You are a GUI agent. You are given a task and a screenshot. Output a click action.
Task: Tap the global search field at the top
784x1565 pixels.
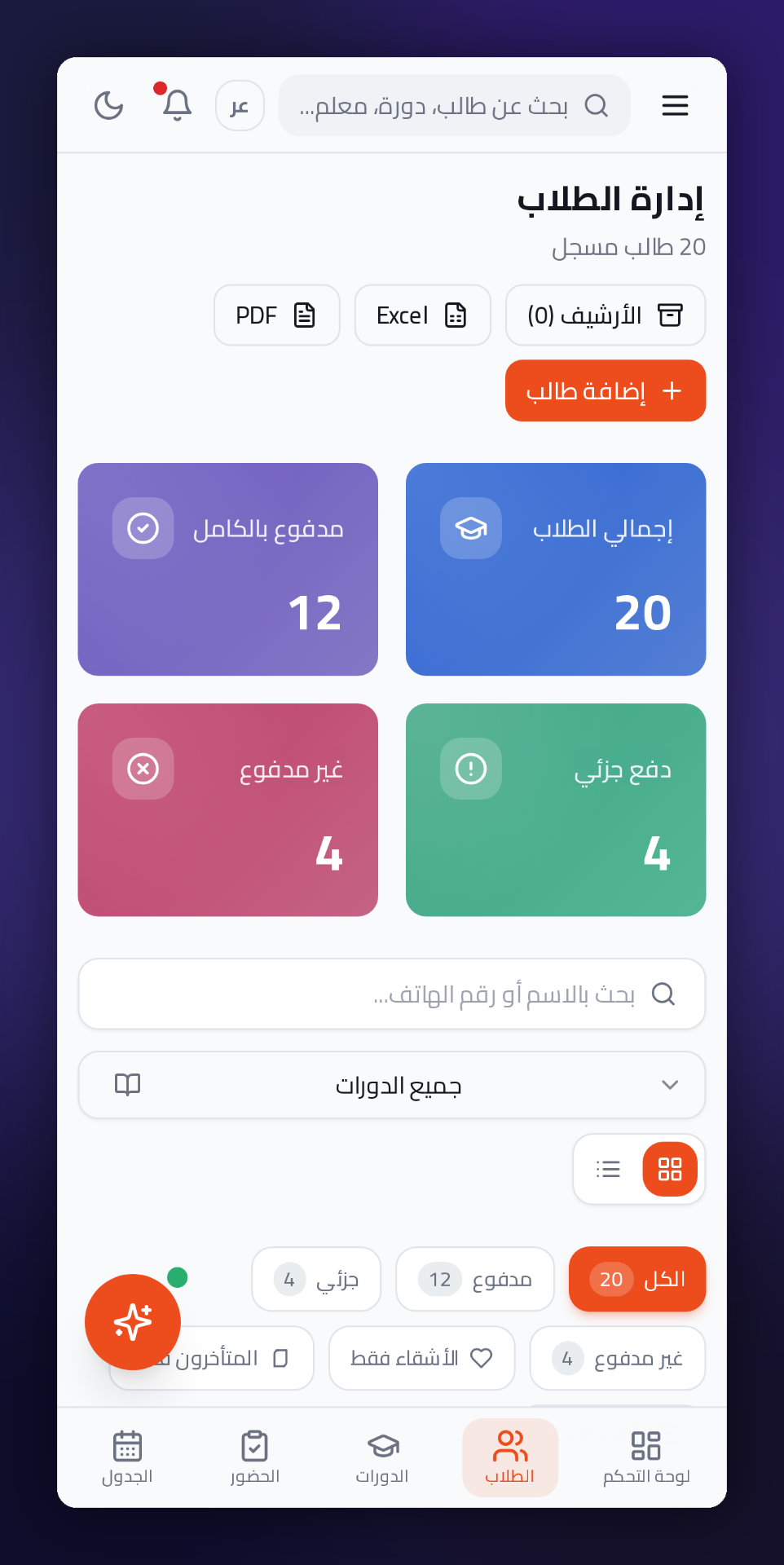(455, 106)
